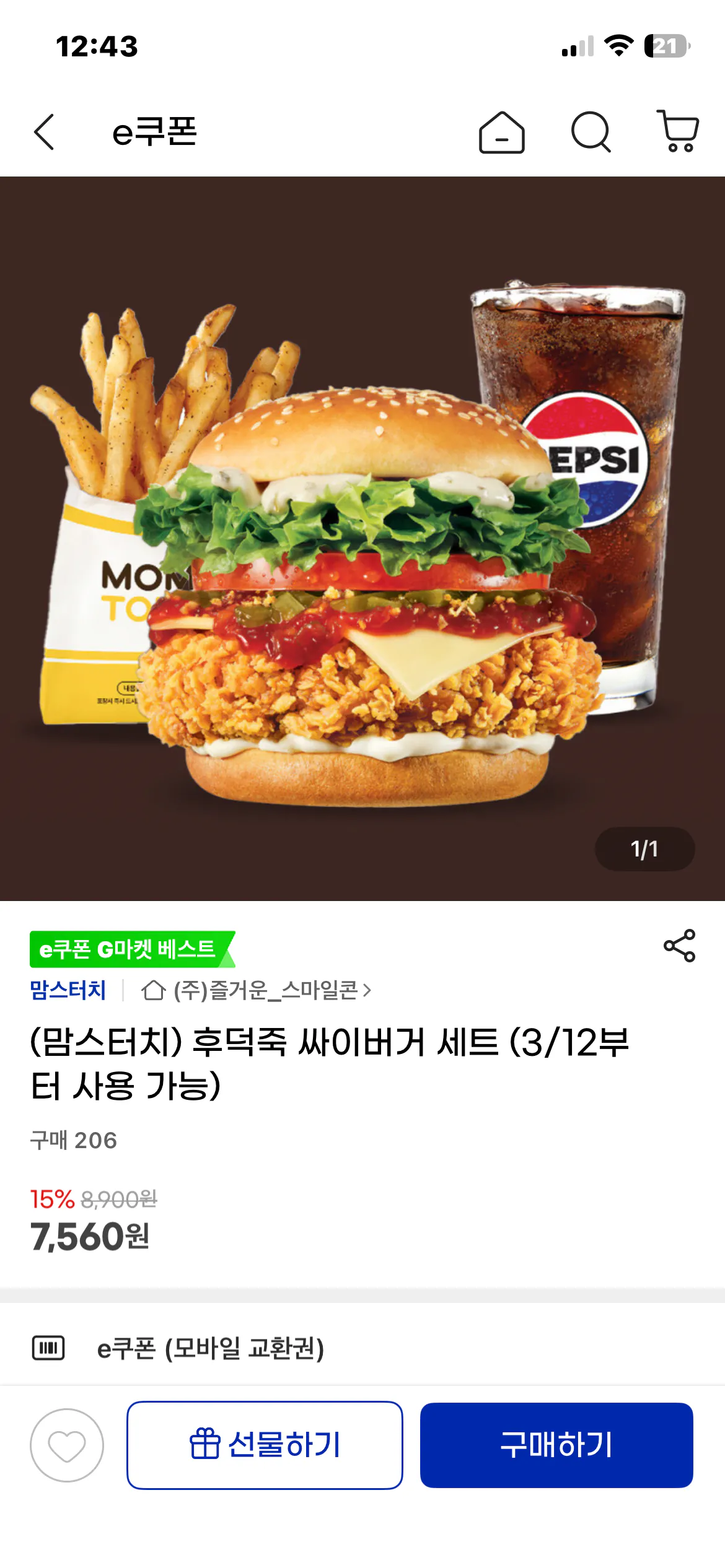Tap 1/1 to view image gallery
The image size is (725, 1568).
[x=644, y=849]
